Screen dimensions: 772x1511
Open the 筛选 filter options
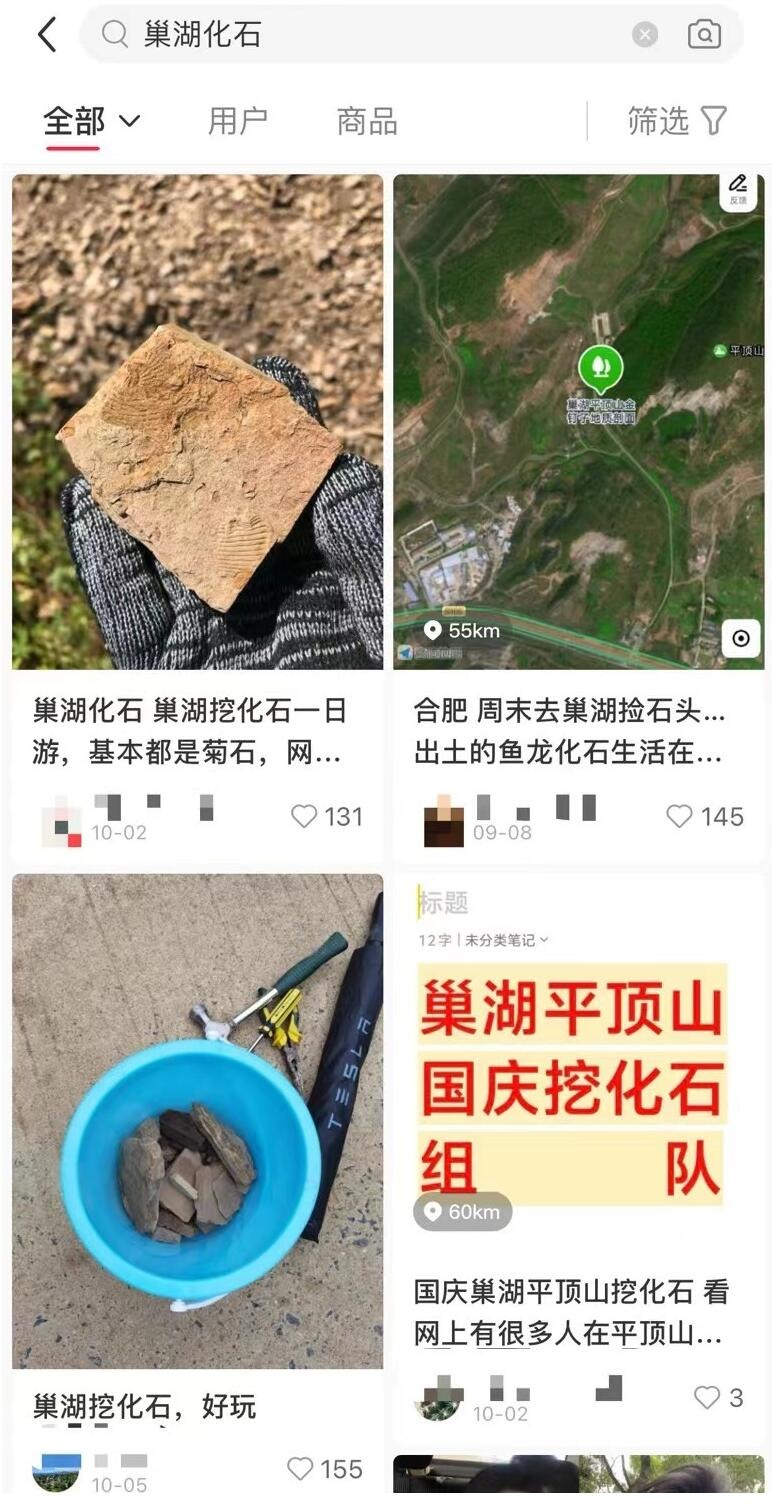(677, 121)
